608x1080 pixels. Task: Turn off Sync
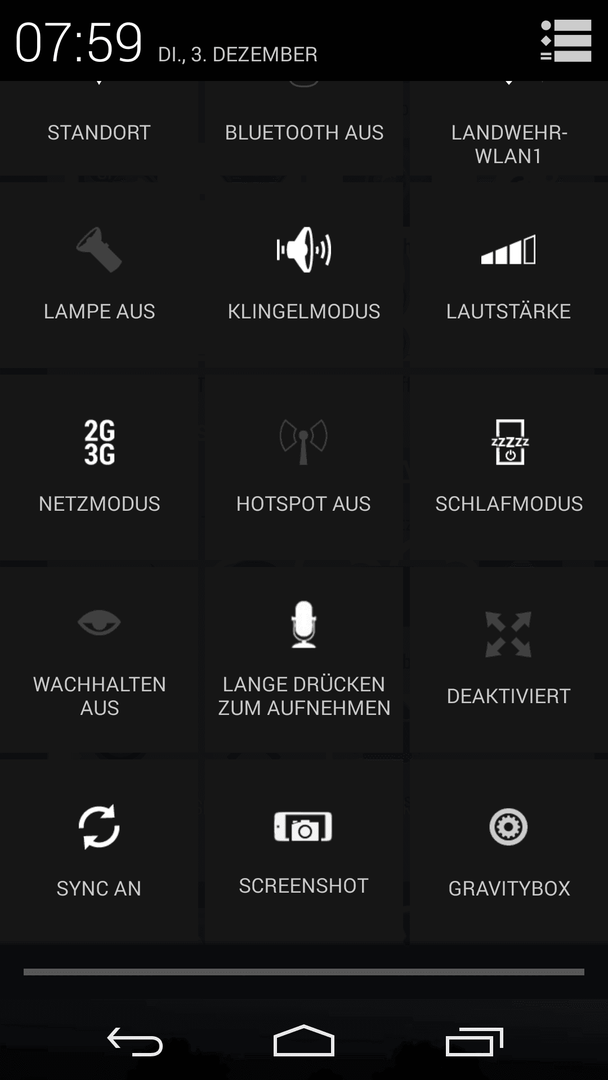(99, 851)
